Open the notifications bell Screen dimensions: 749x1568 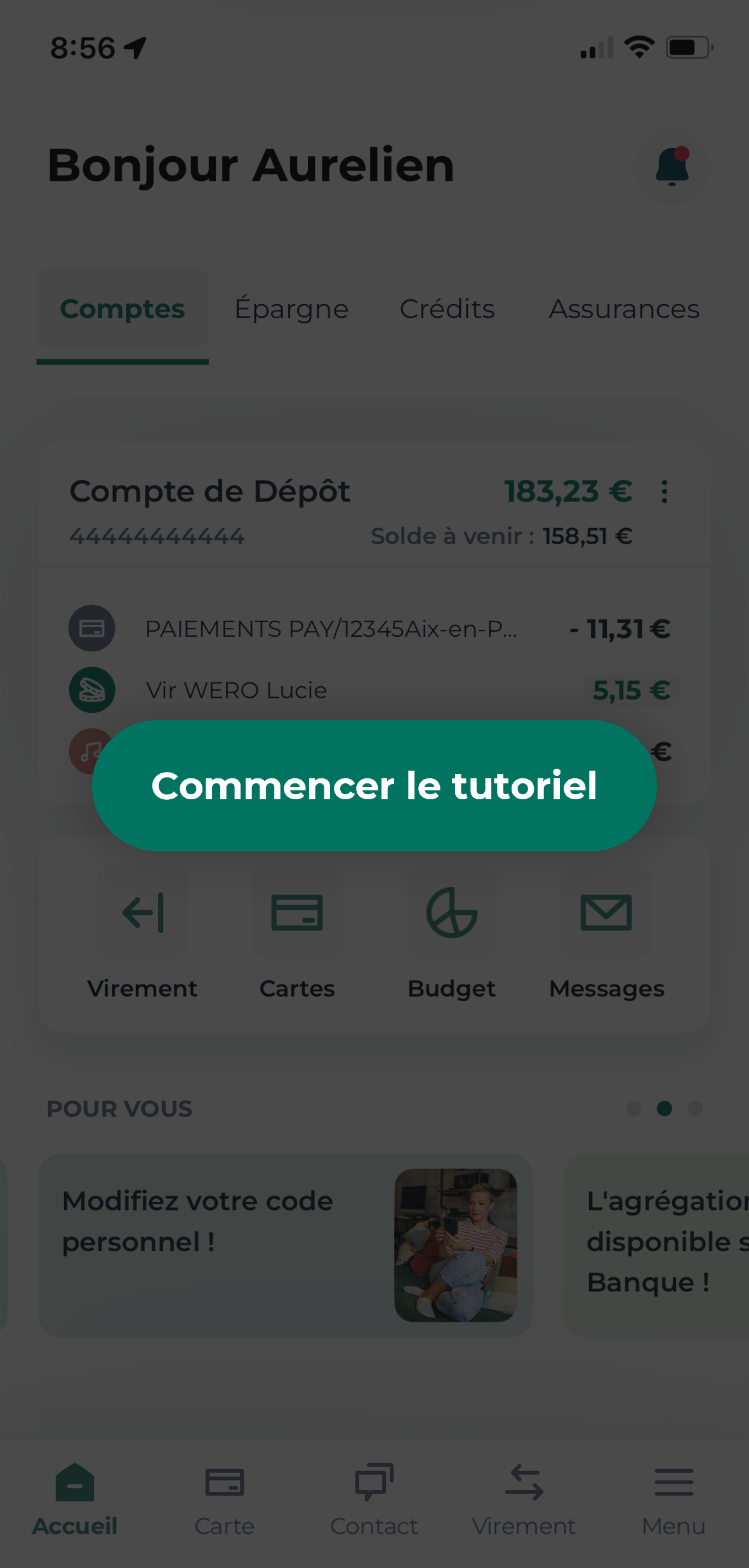672,167
